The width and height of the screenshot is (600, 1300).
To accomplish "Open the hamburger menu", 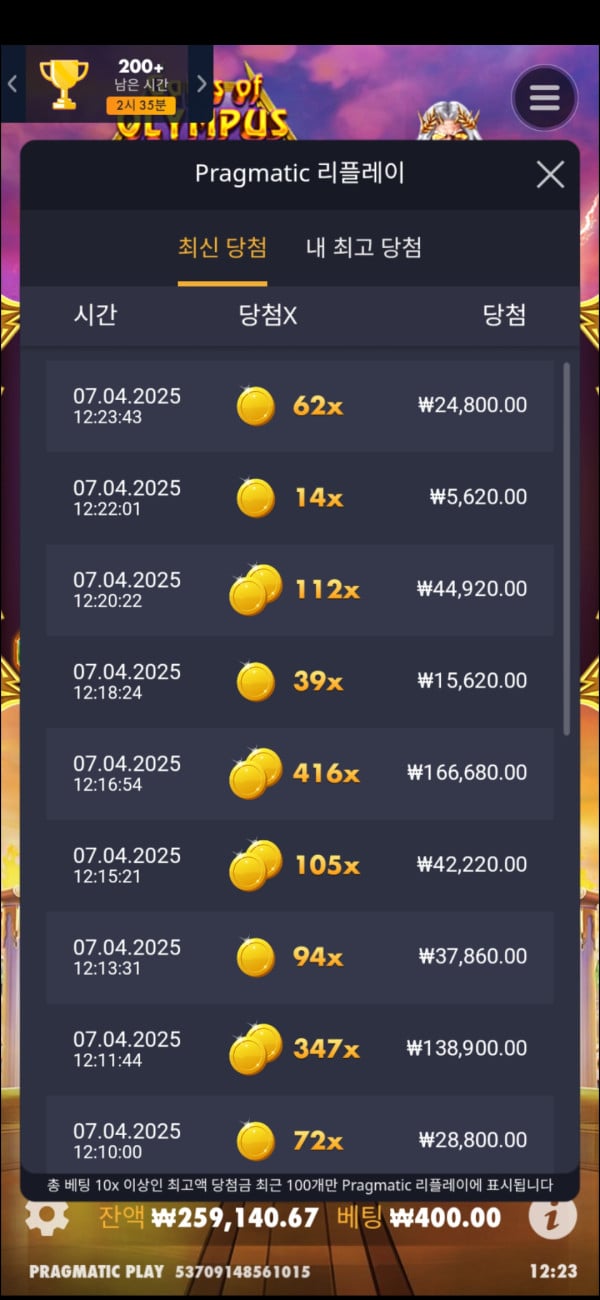I will tap(544, 98).
